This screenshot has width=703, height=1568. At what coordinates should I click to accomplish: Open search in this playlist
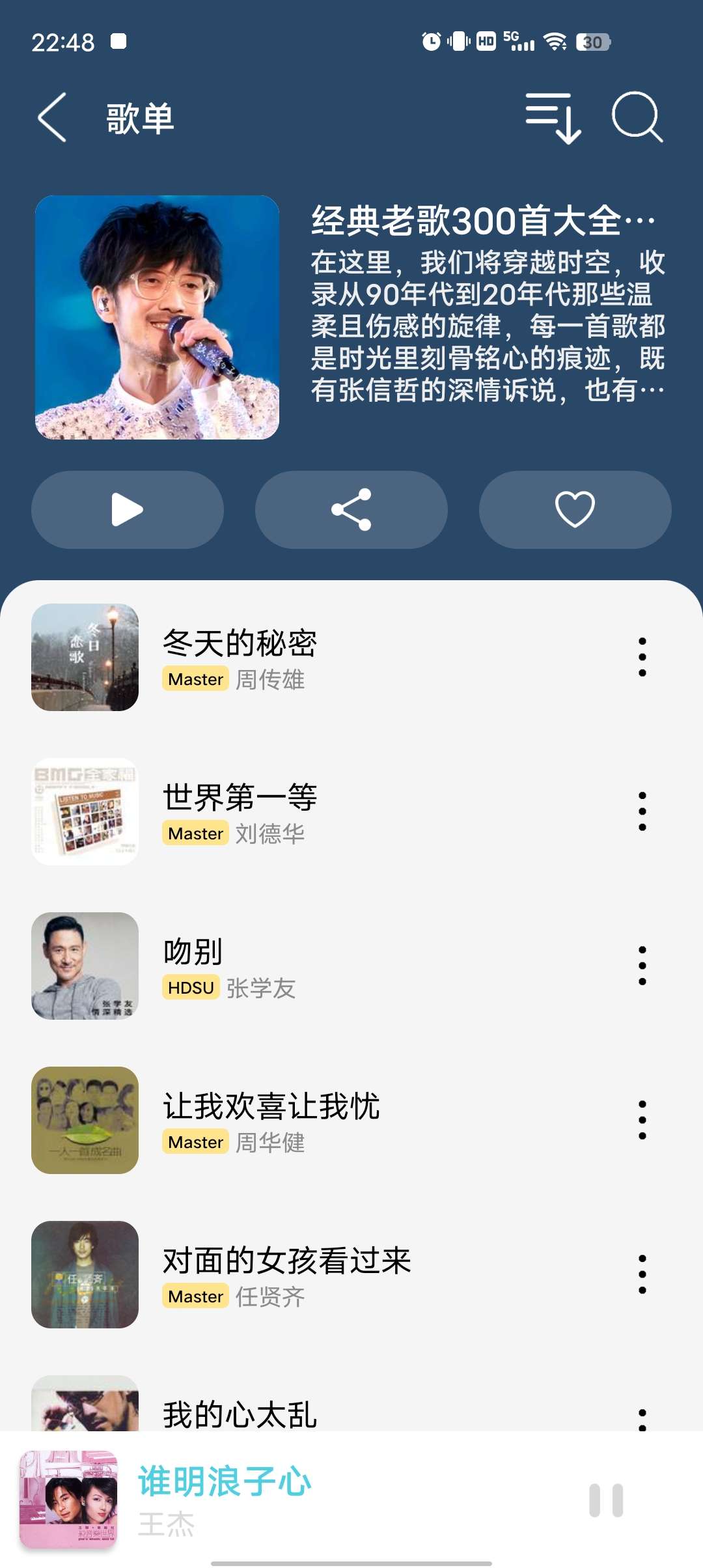point(637,117)
